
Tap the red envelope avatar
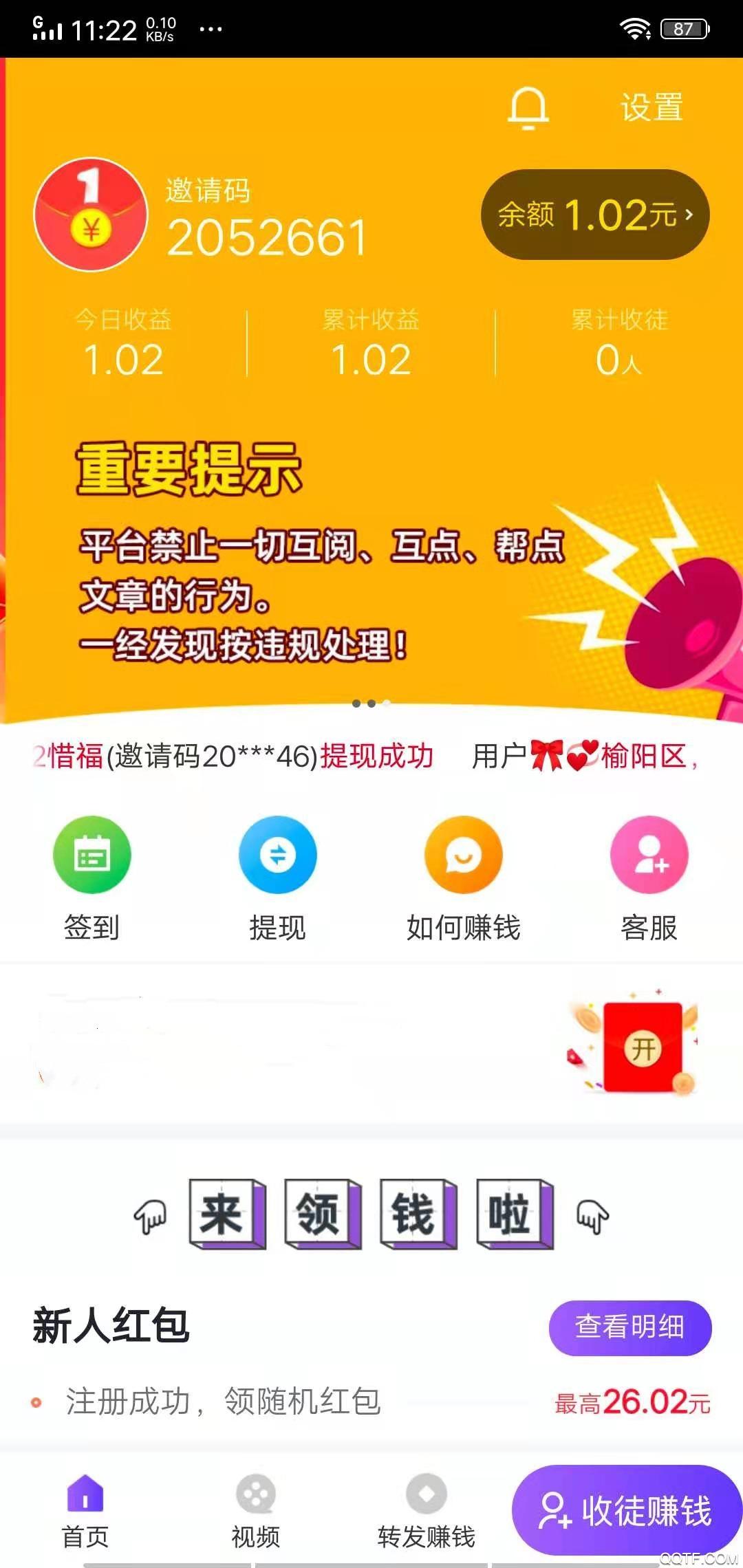91,215
